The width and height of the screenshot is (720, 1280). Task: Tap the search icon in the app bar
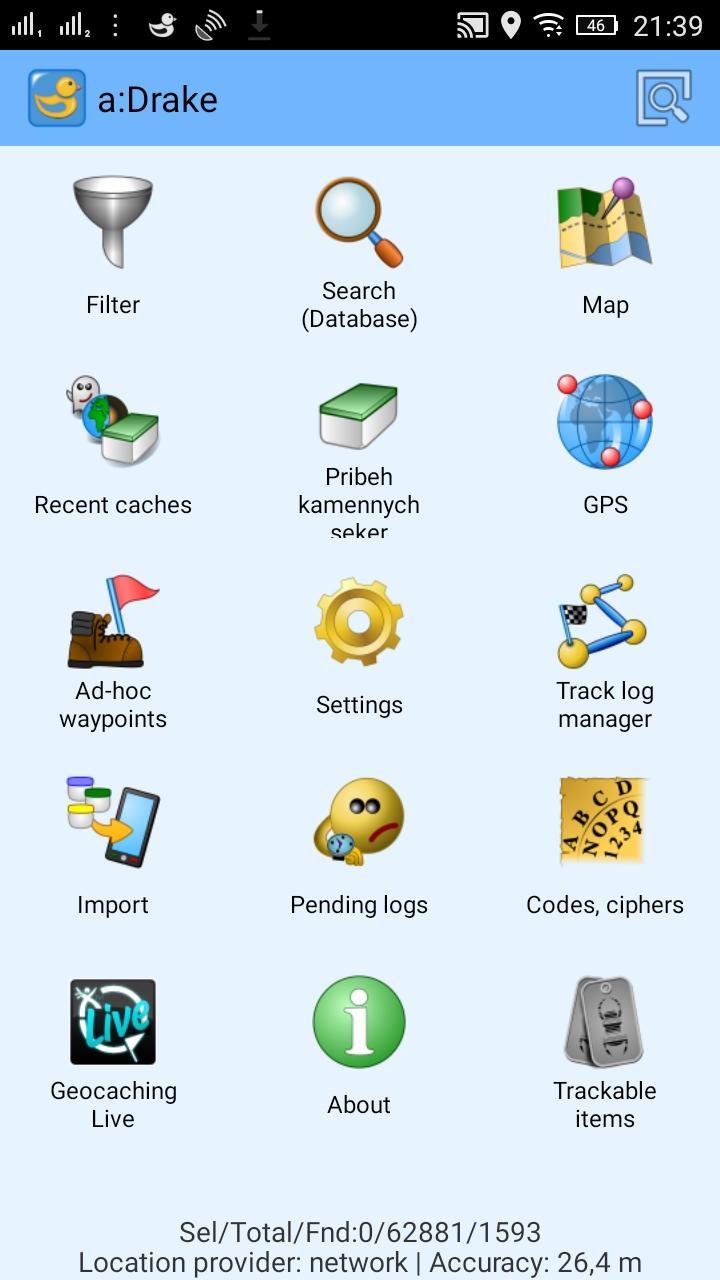664,98
